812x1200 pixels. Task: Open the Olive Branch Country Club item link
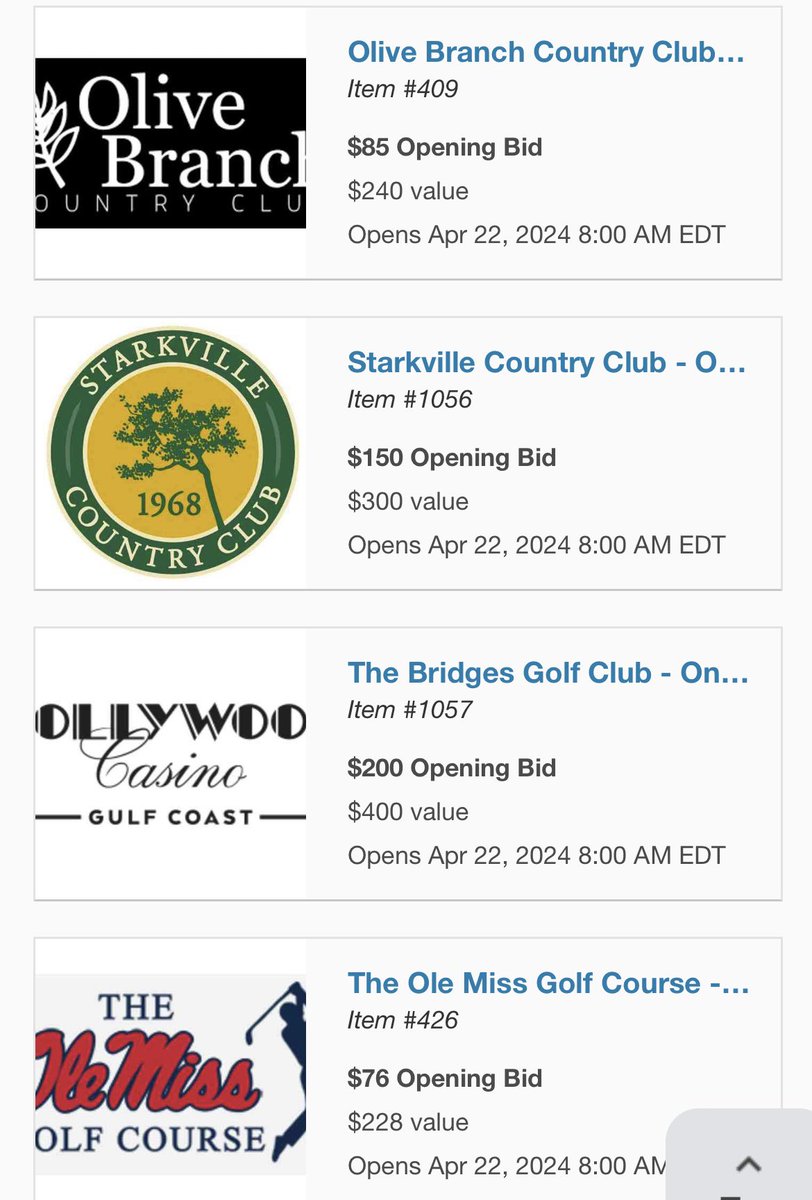tap(546, 52)
